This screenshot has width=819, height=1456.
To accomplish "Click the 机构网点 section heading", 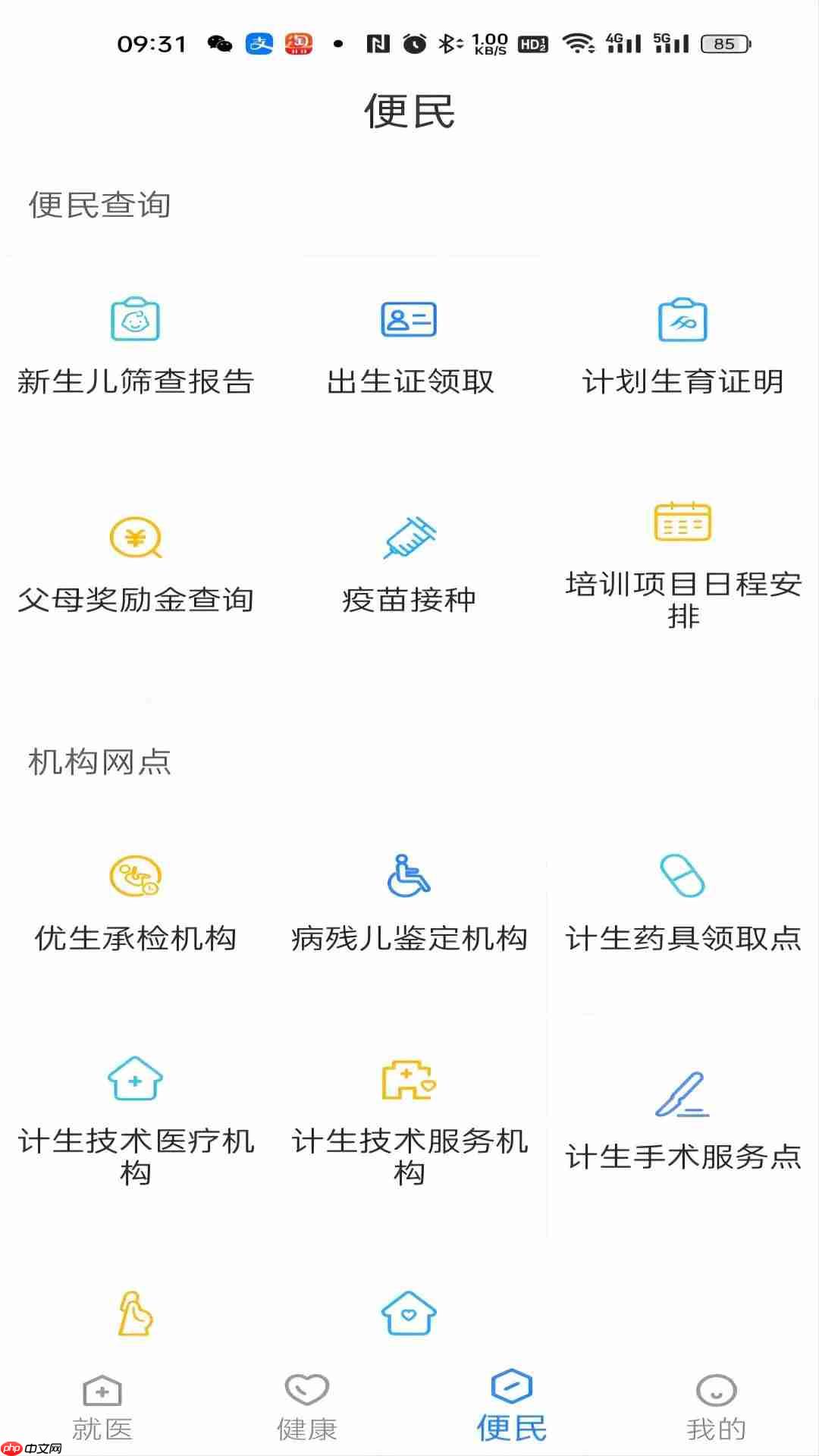I will 99,762.
